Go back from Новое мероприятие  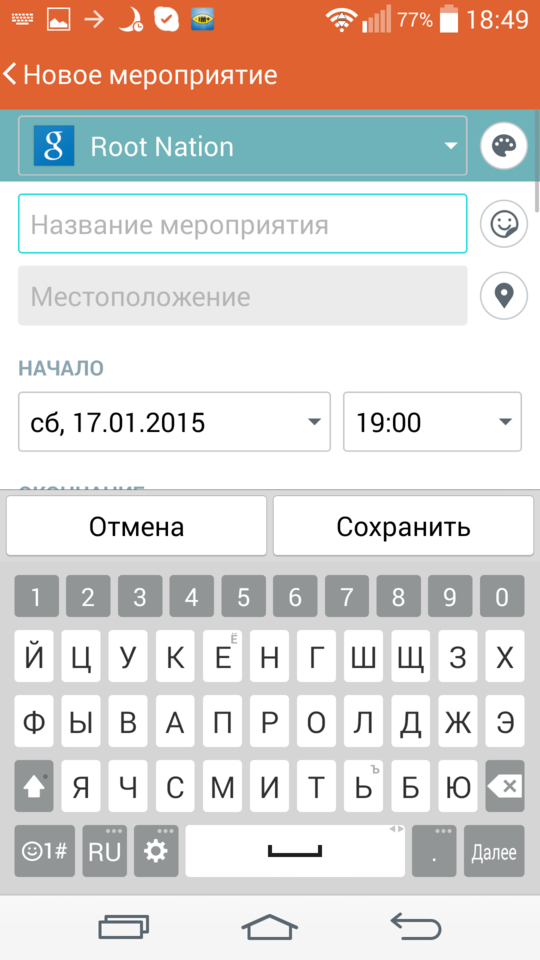[x=11, y=75]
